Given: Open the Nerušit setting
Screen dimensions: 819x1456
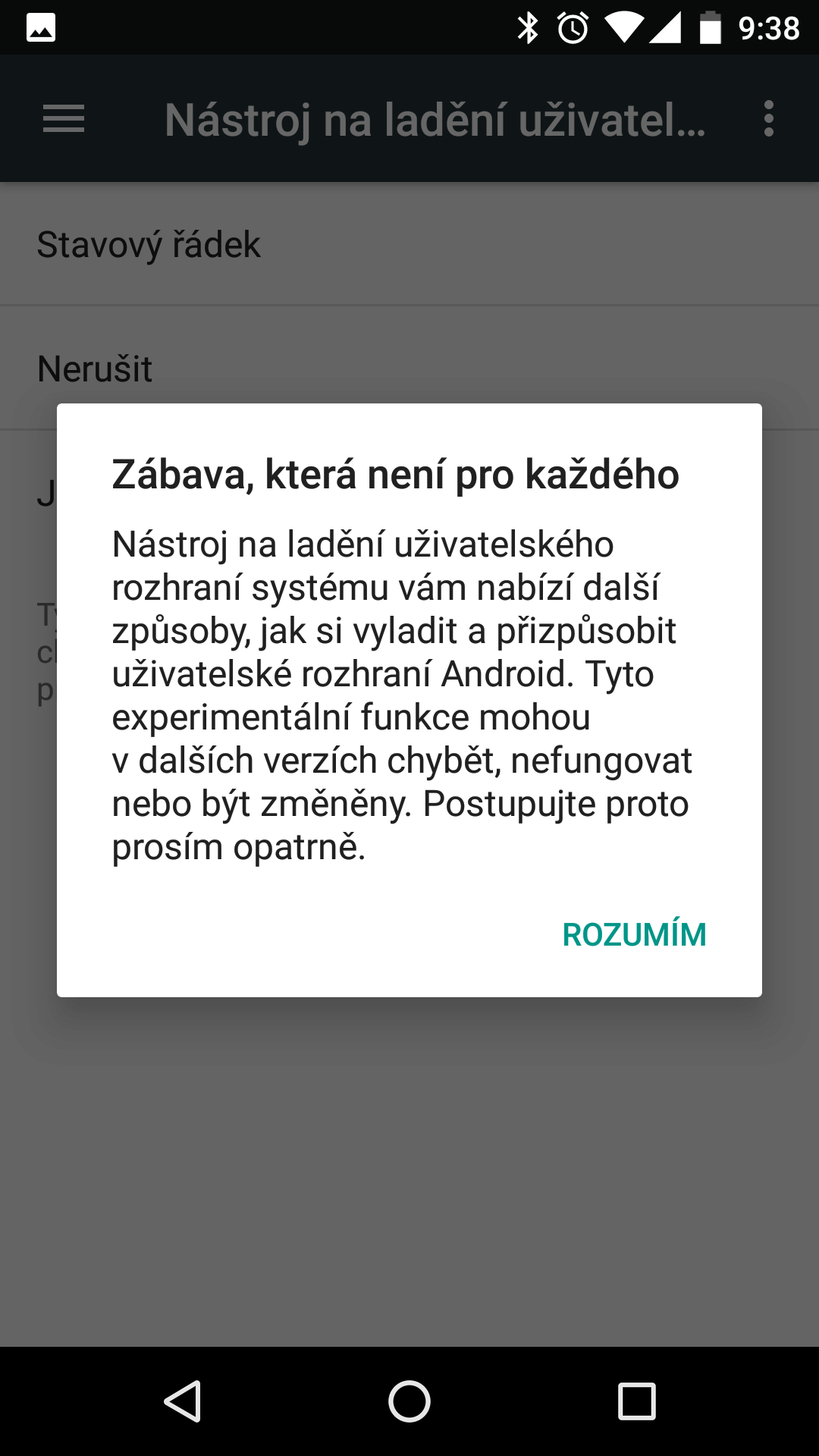Looking at the screenshot, I should coord(409,369).
